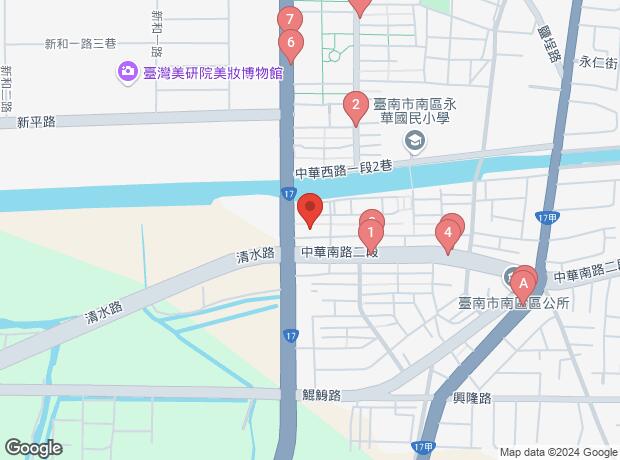
Task: Select map marker number 1
Action: 371,235
